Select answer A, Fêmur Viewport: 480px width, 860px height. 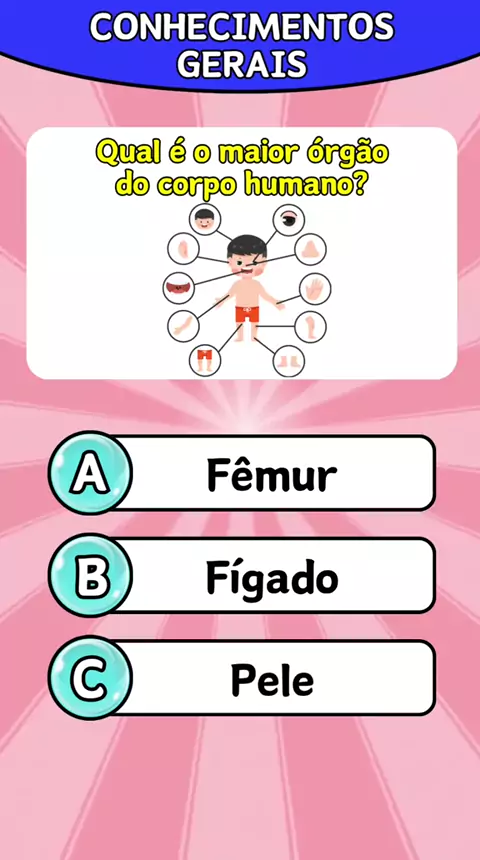[242, 473]
